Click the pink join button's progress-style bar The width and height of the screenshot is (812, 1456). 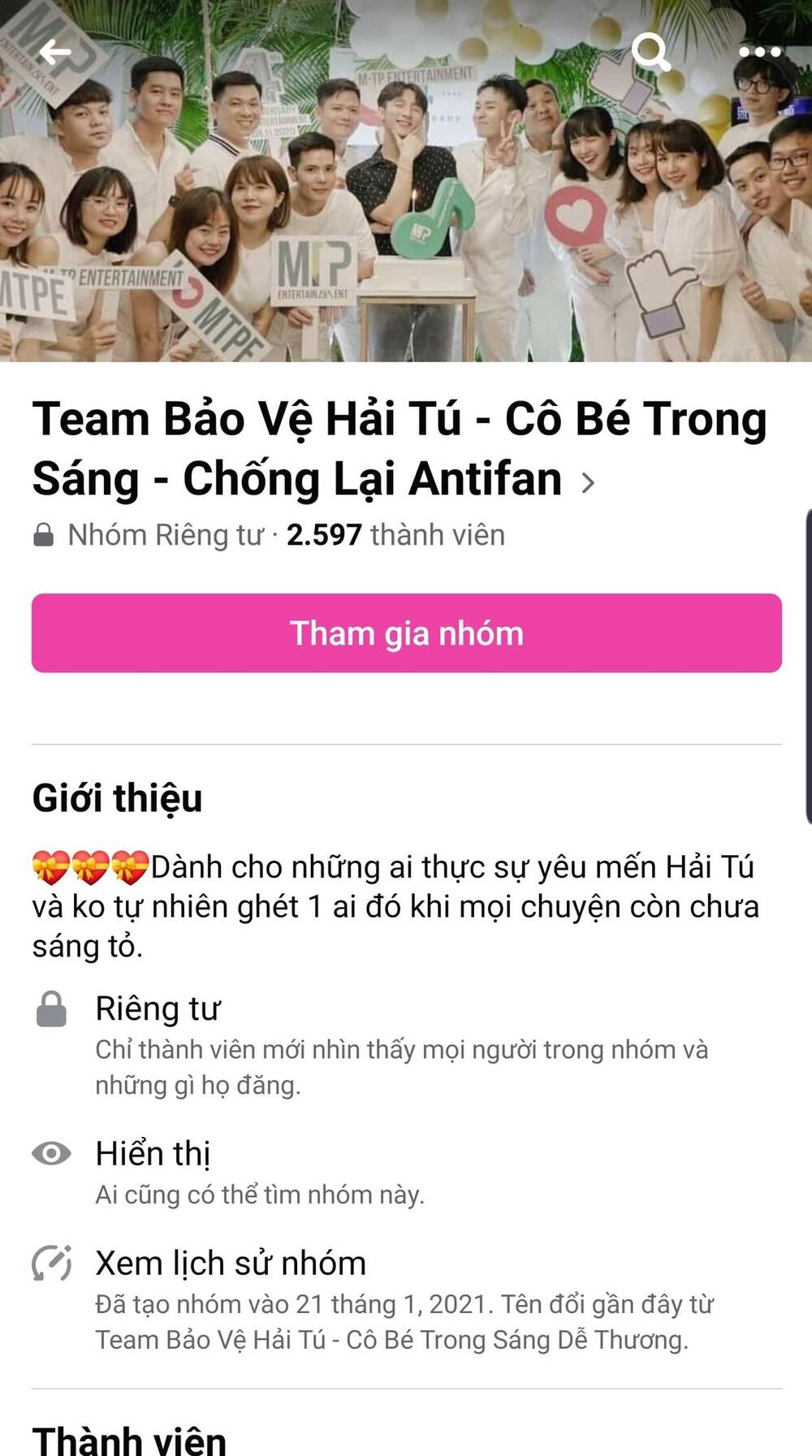point(406,633)
